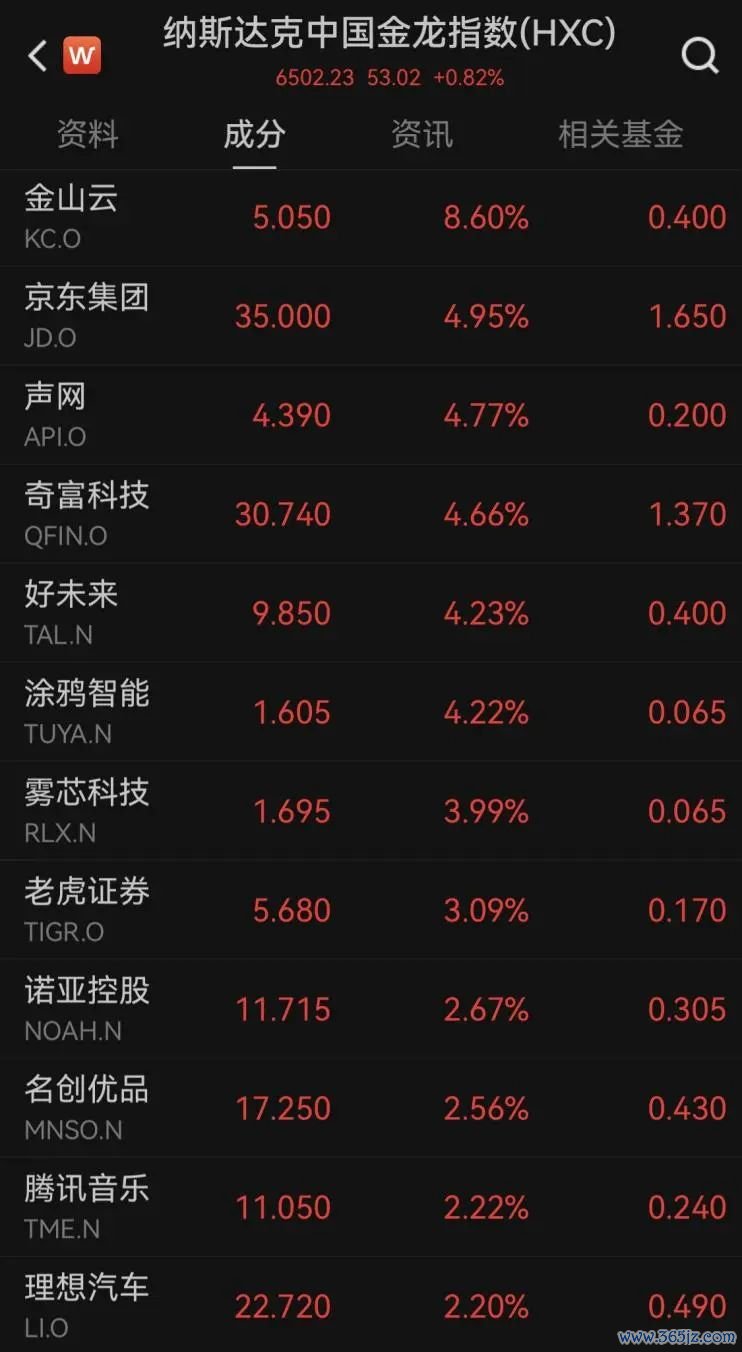Screen dimensions: 742x1352
Task: View details for 声网 API.O
Action: [371, 415]
